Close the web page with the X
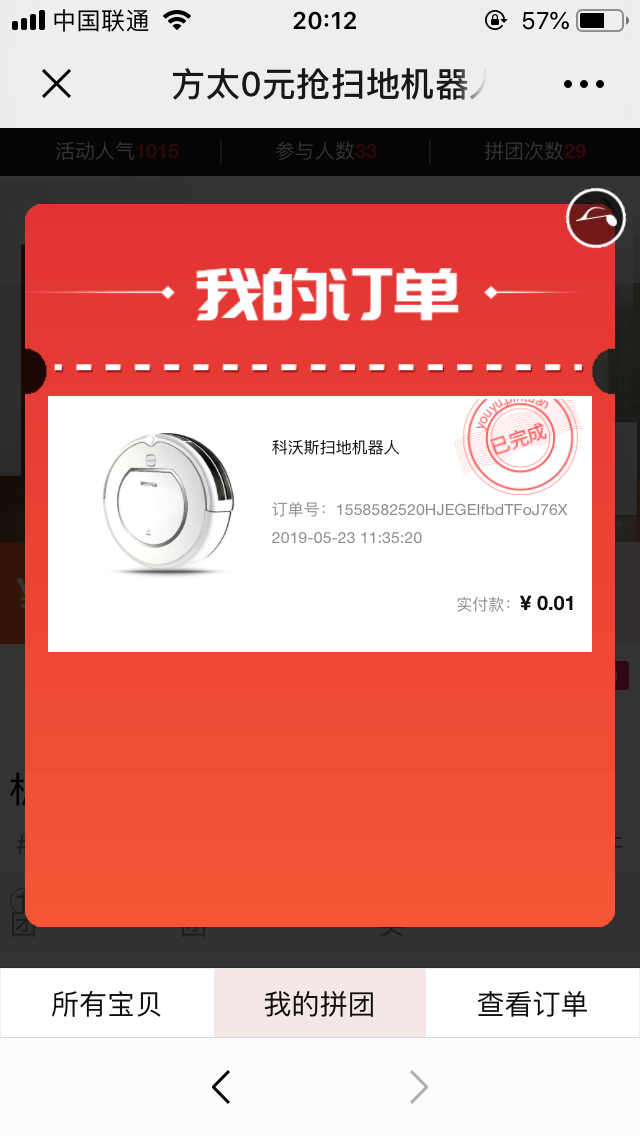This screenshot has height=1136, width=640. click(x=57, y=85)
